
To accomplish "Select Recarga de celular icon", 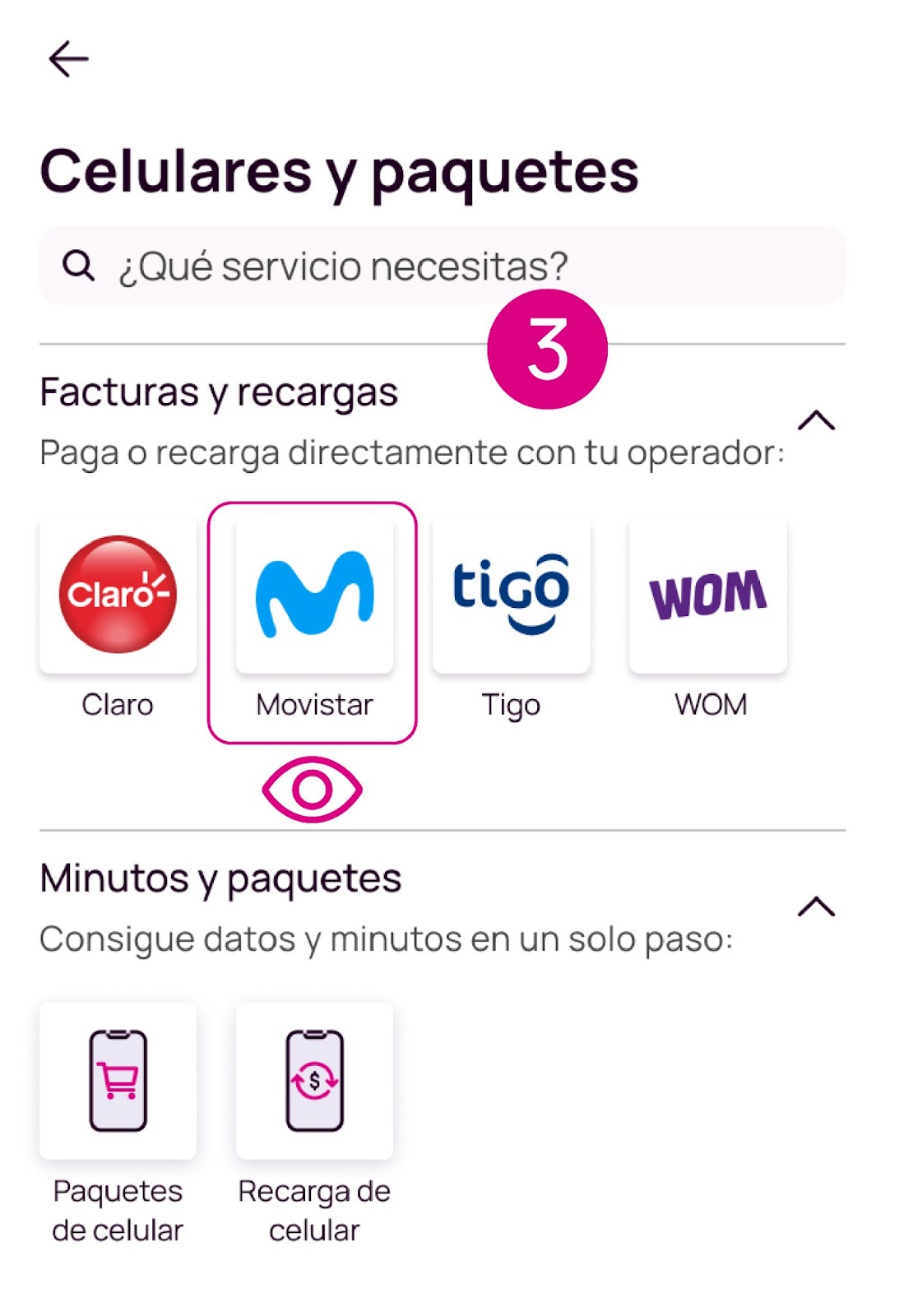I will pos(315,1080).
